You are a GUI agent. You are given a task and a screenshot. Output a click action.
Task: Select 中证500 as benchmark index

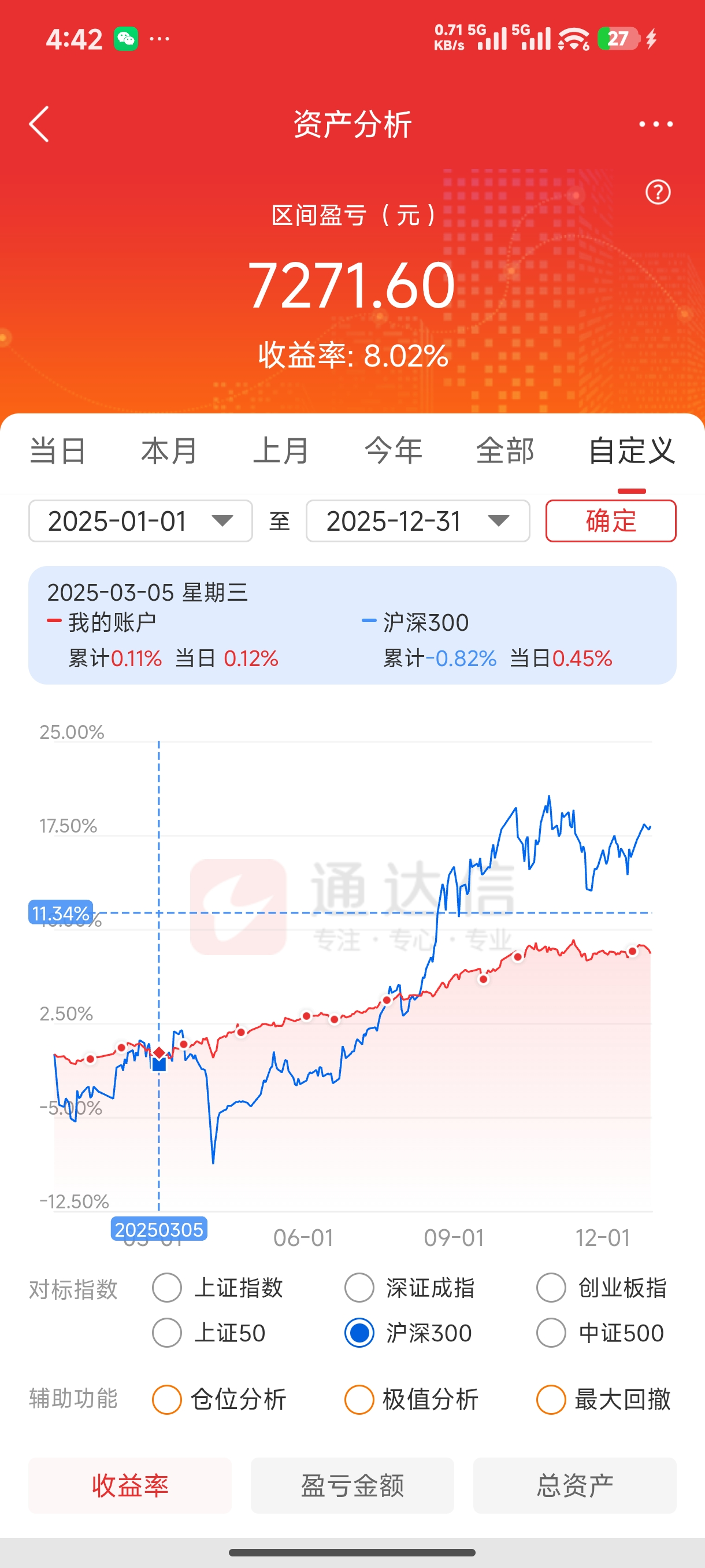tap(600, 1333)
